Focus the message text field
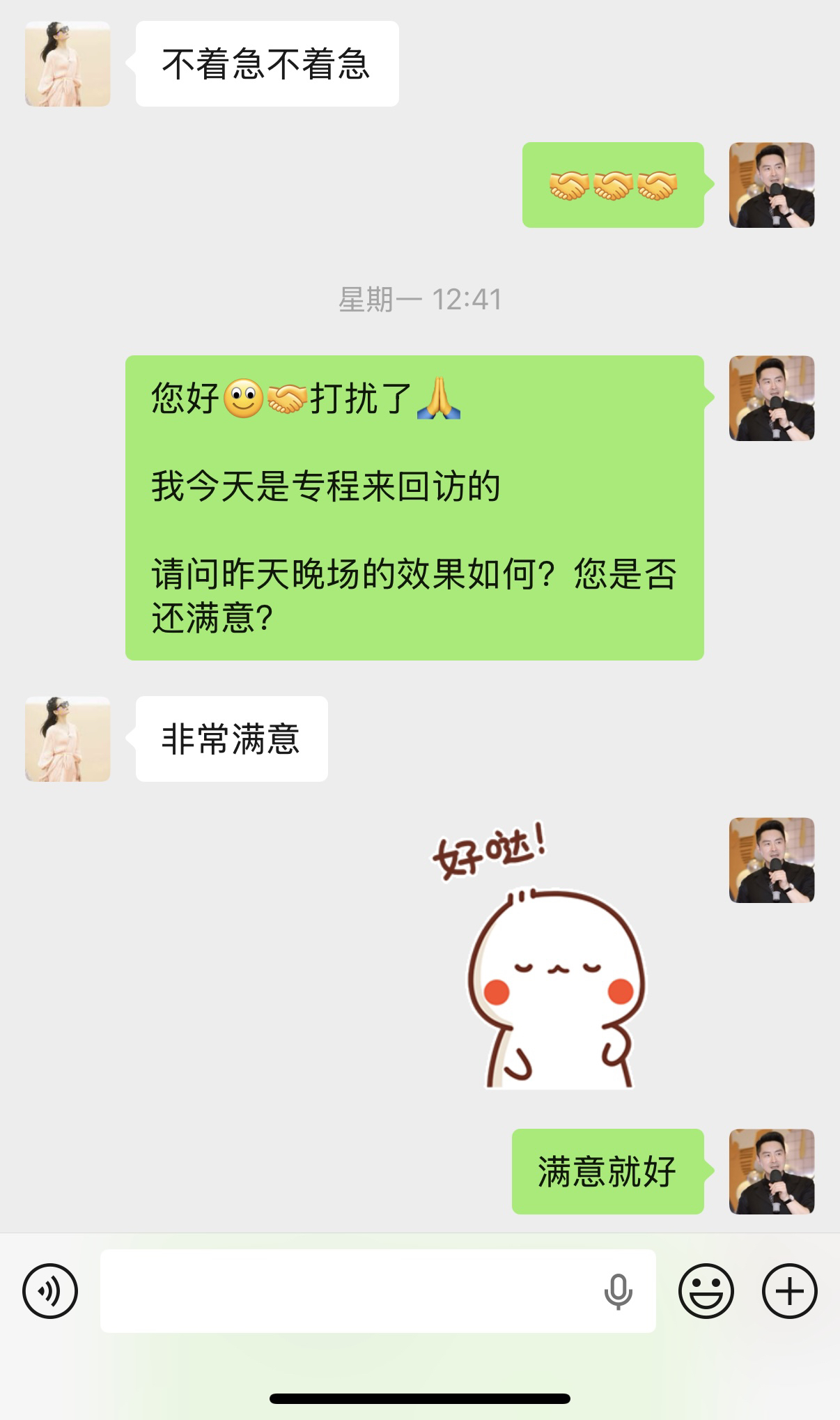The width and height of the screenshot is (840, 1420). (348, 1291)
